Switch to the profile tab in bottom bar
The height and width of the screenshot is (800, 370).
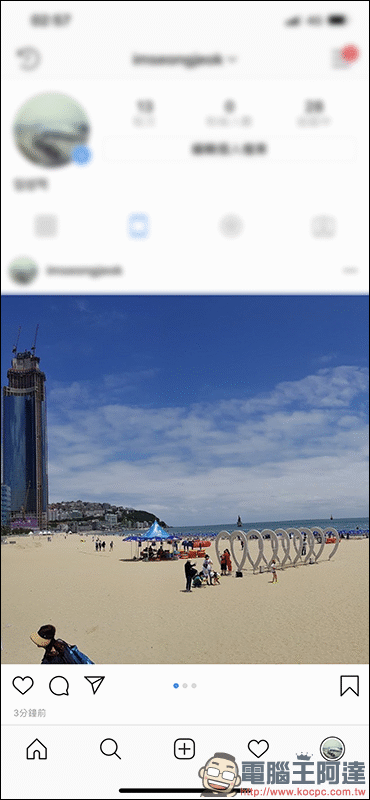coord(332,749)
